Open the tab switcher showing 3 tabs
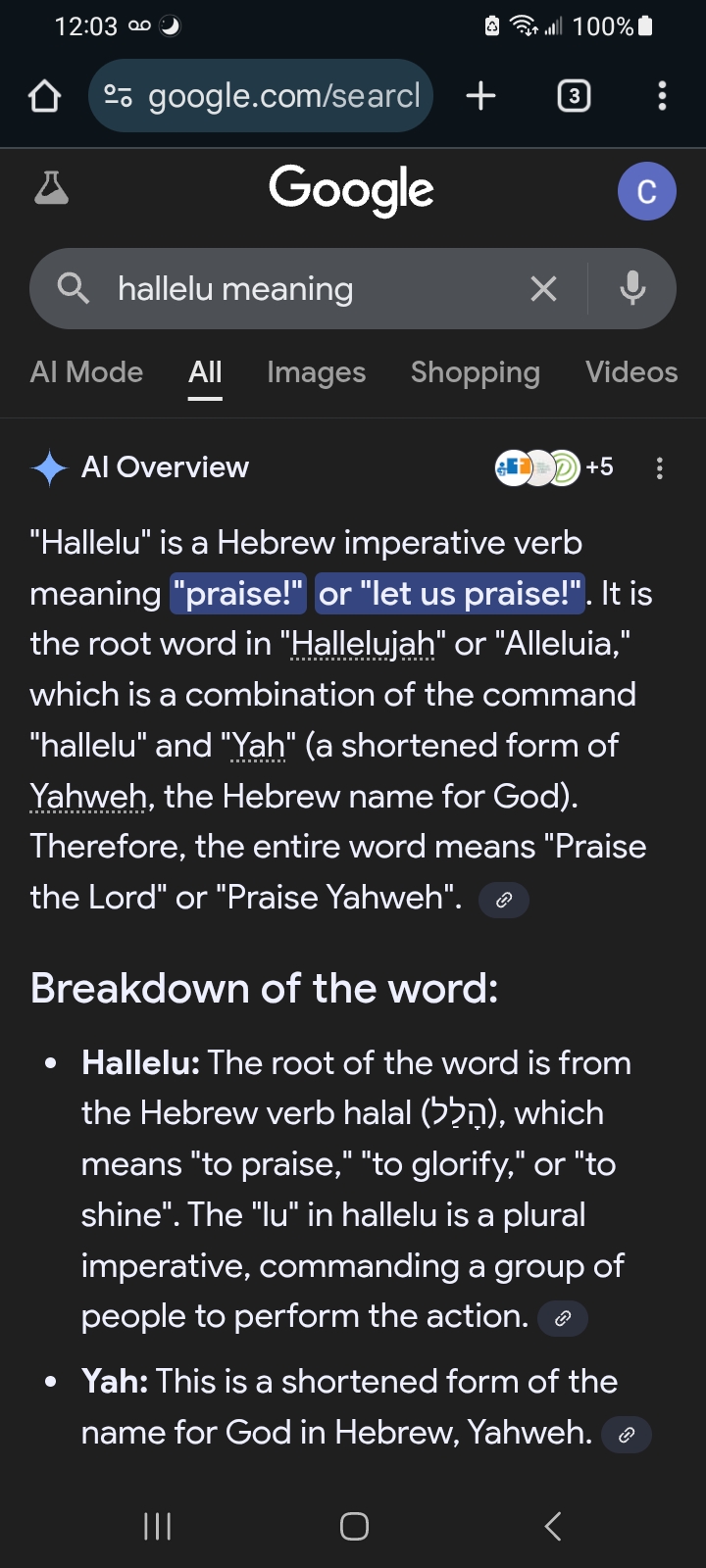This screenshot has width=706, height=1568. point(574,96)
